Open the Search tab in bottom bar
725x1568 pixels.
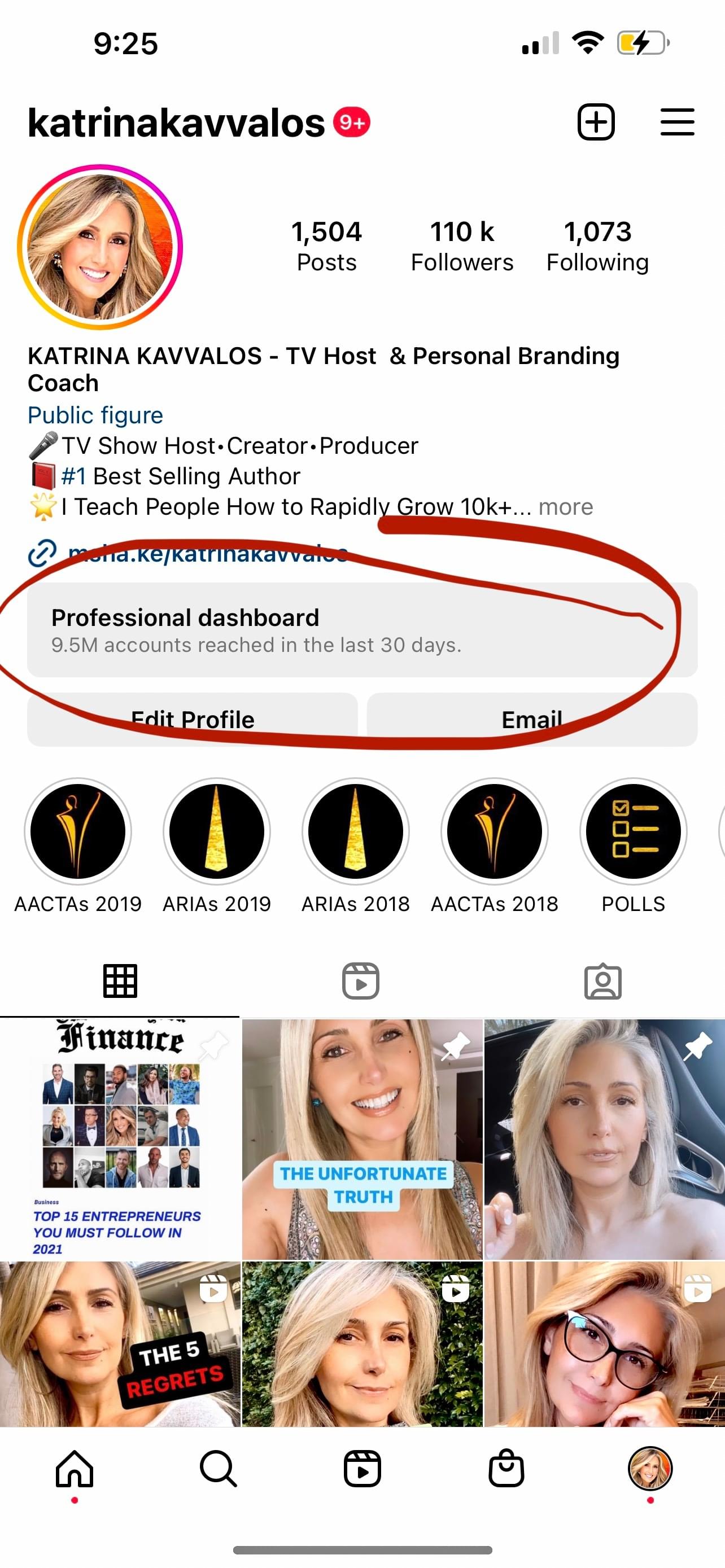(x=218, y=1468)
